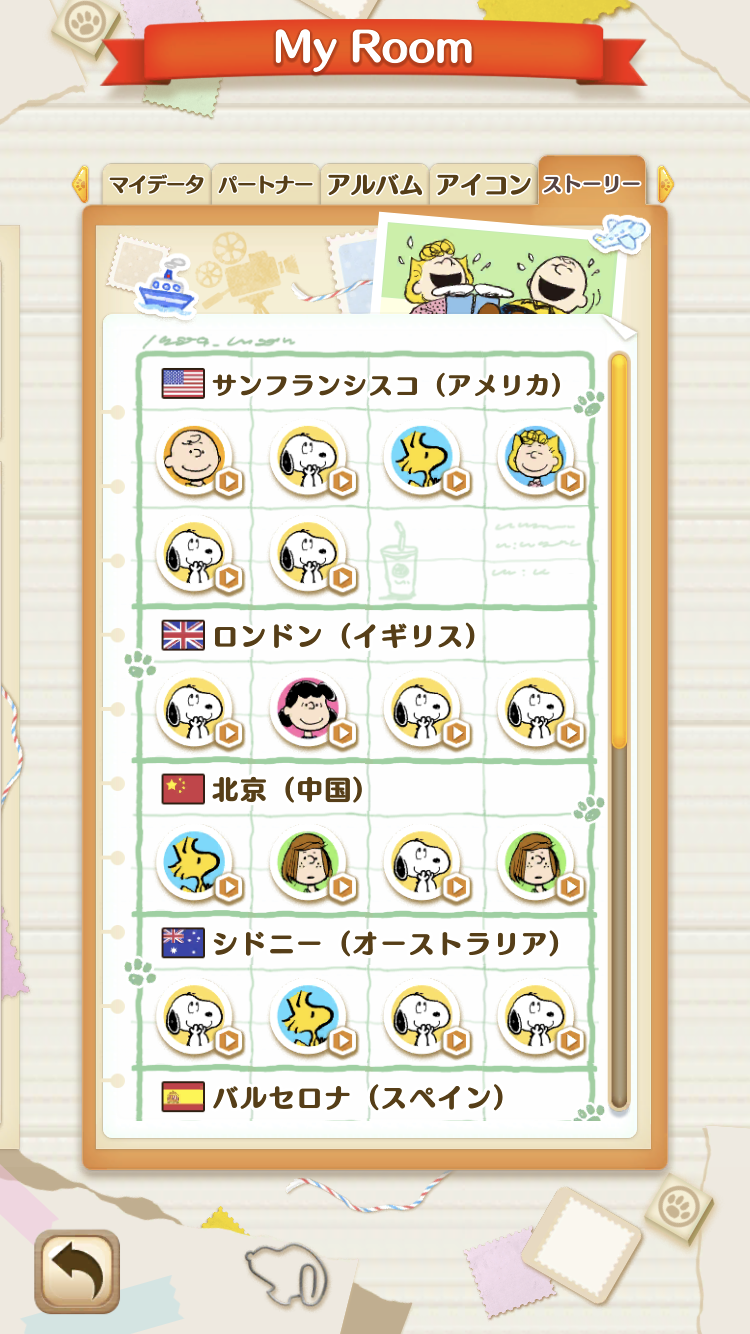This screenshot has width=750, height=1334.
Task: Switch to the アイコン tab
Action: (483, 184)
